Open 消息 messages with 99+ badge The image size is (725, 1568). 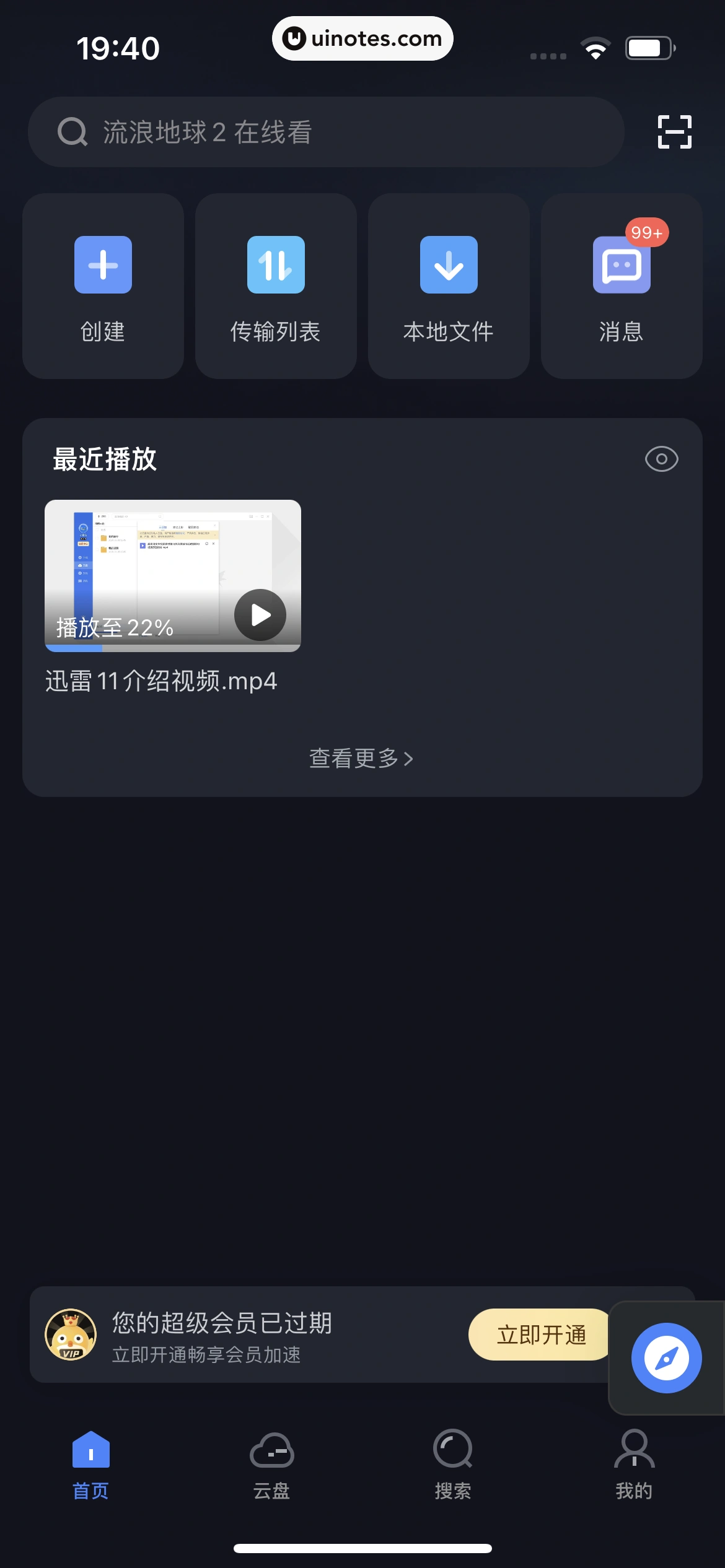[x=622, y=286]
